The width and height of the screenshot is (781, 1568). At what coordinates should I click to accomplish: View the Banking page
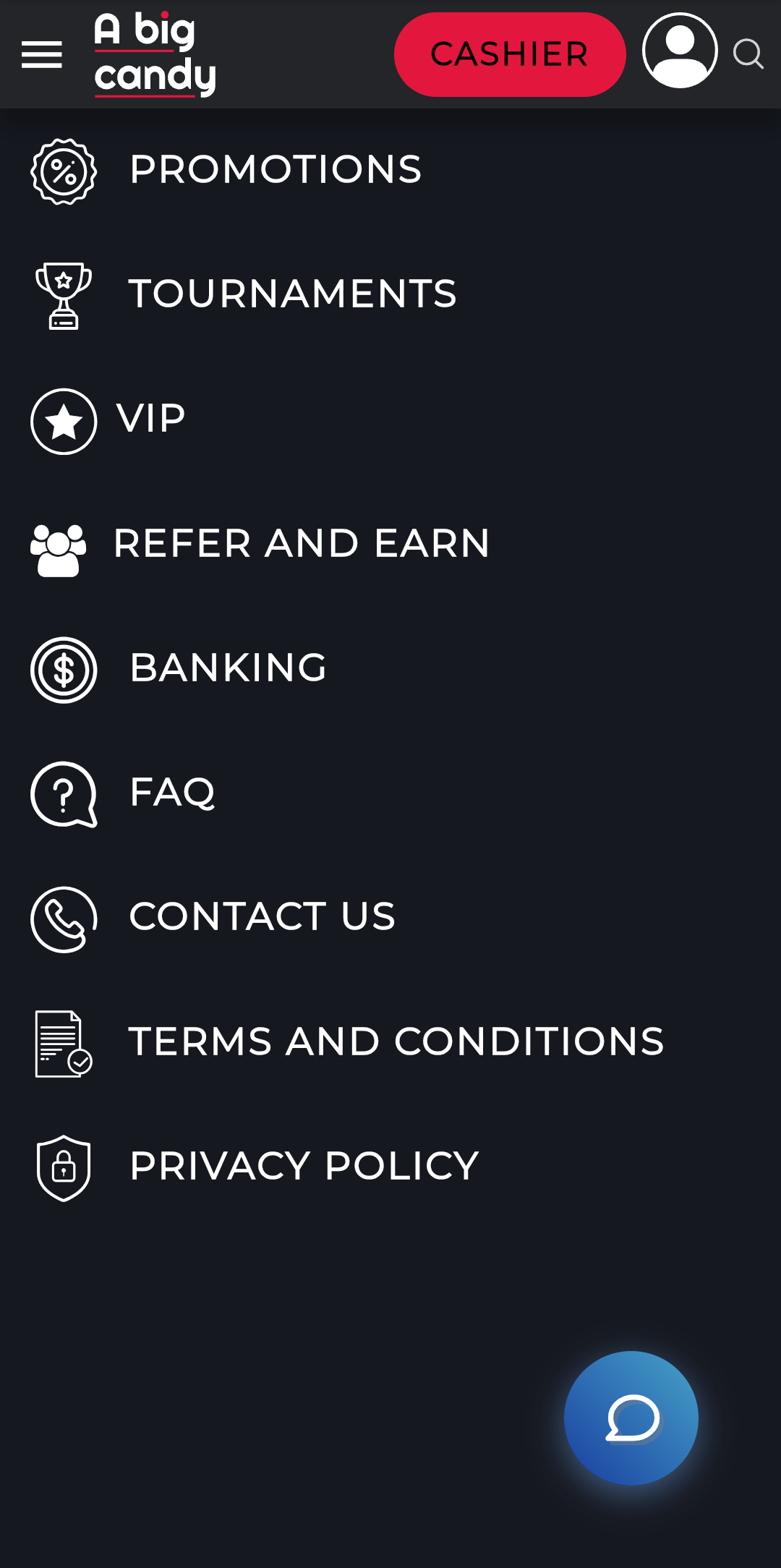(228, 668)
